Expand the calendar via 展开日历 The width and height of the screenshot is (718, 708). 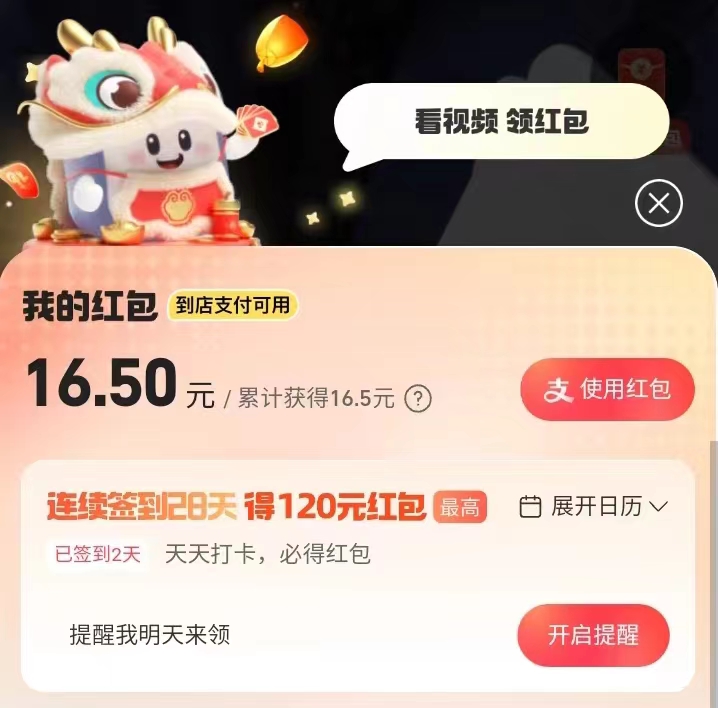(594, 506)
